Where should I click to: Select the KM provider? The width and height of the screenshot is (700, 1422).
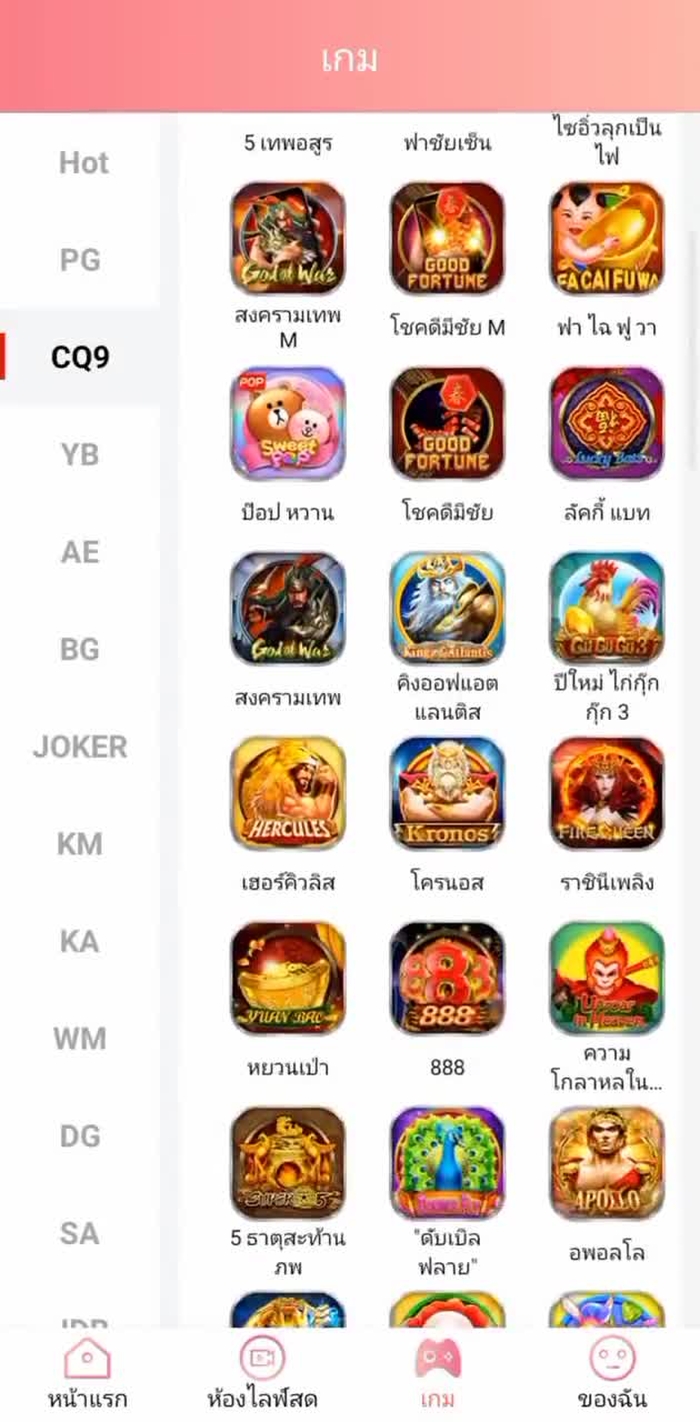[80, 844]
